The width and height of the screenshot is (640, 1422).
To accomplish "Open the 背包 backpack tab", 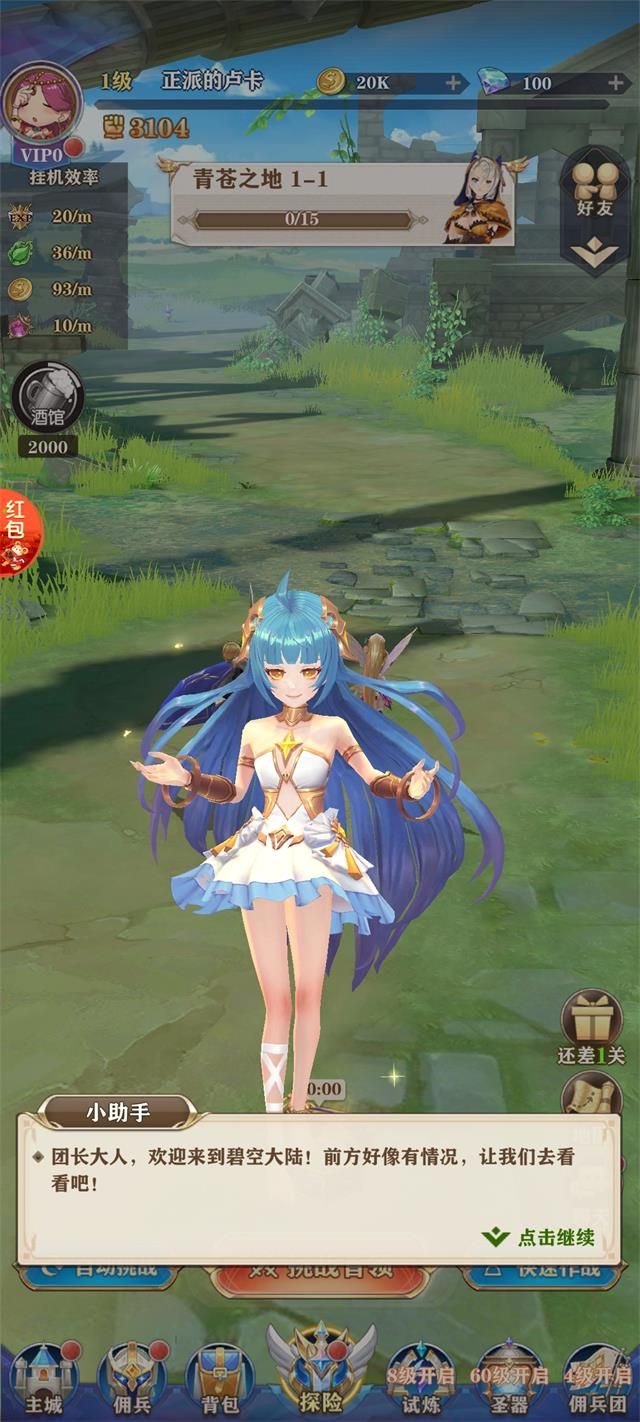I will (219, 1380).
